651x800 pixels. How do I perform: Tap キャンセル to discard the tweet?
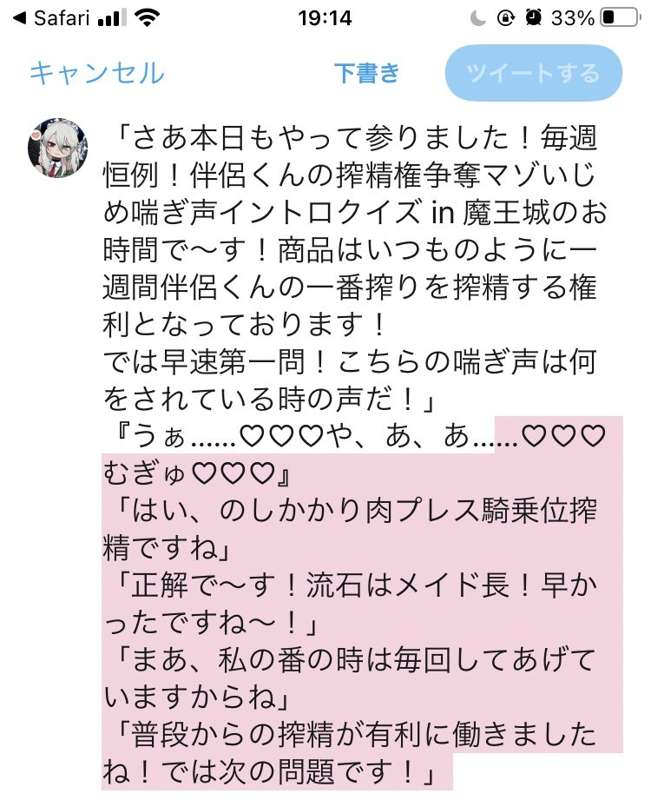click(96, 73)
